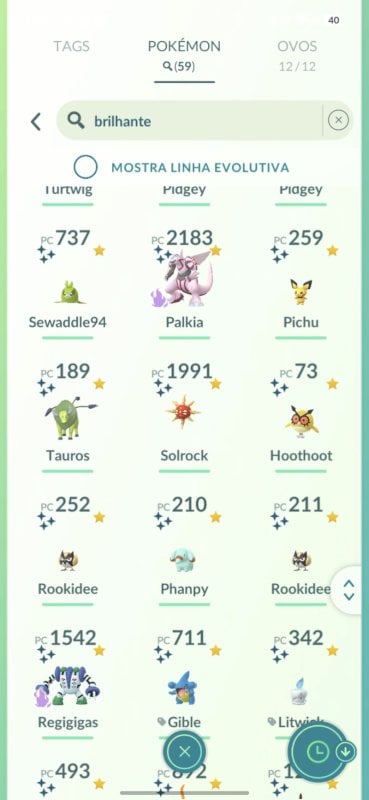Screen dimensions: 369x800
Task: Close the Pokémon list with X button
Action: (x=185, y=752)
